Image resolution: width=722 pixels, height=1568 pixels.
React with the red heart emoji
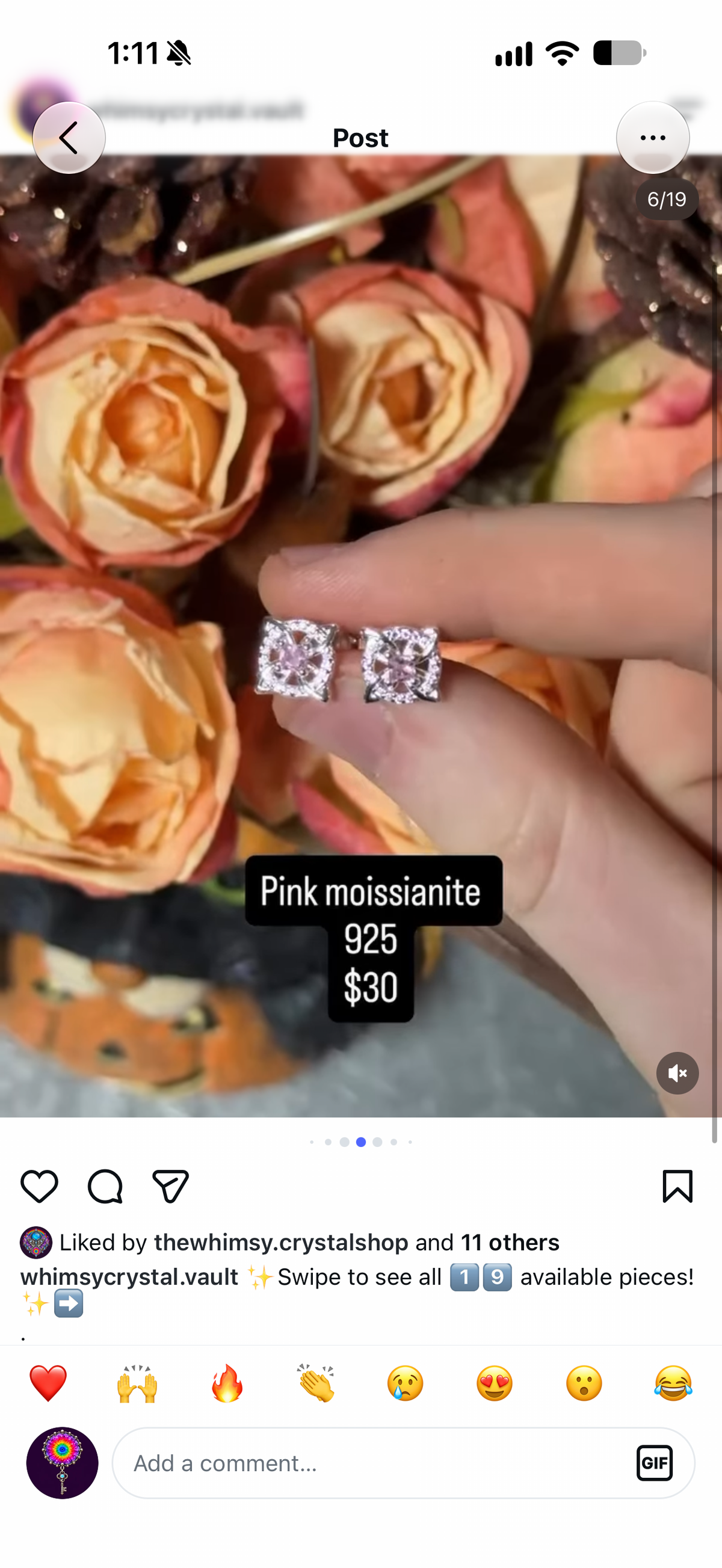[x=48, y=1383]
